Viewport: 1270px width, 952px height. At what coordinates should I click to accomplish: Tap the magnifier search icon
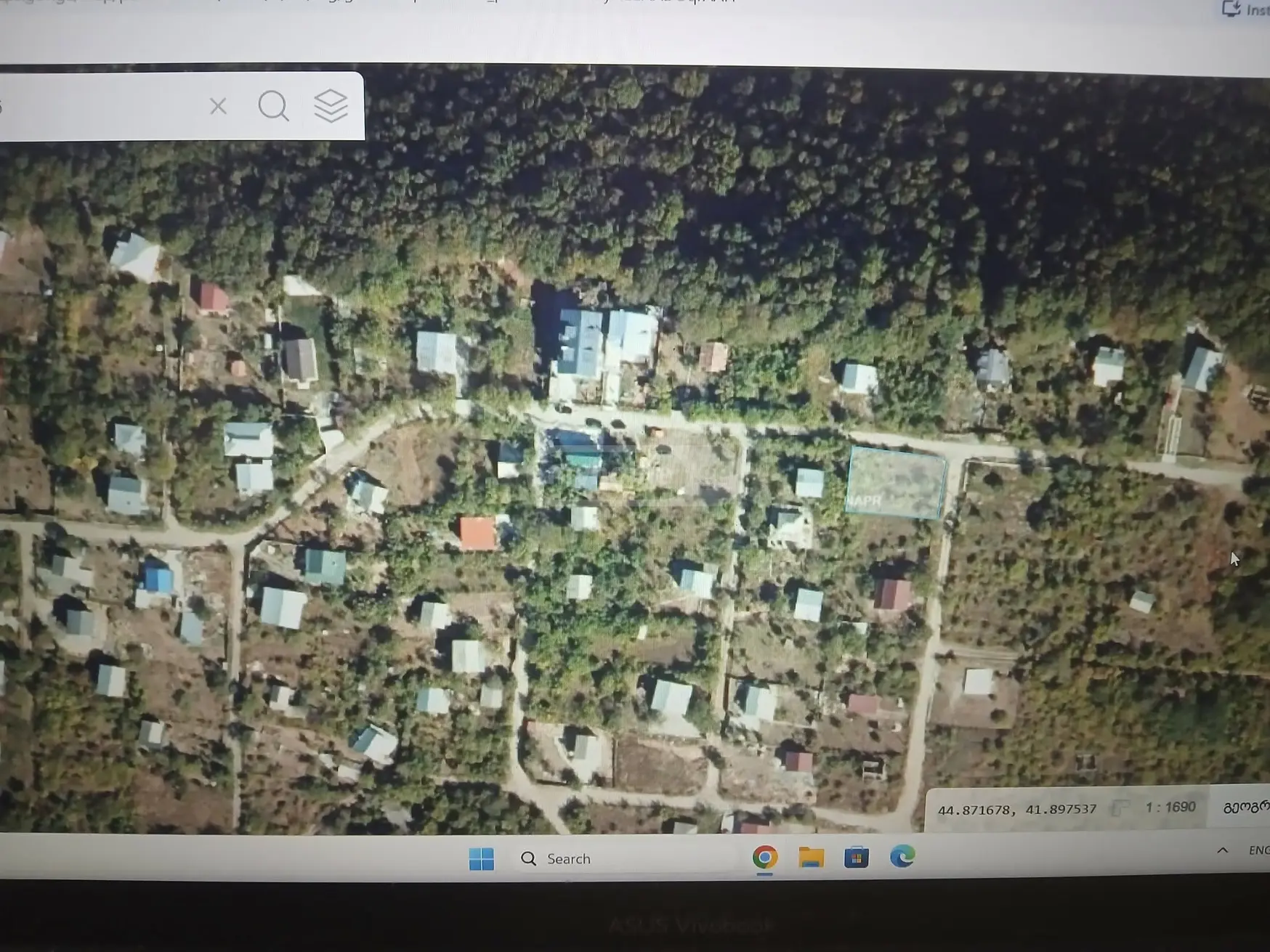pos(274,106)
